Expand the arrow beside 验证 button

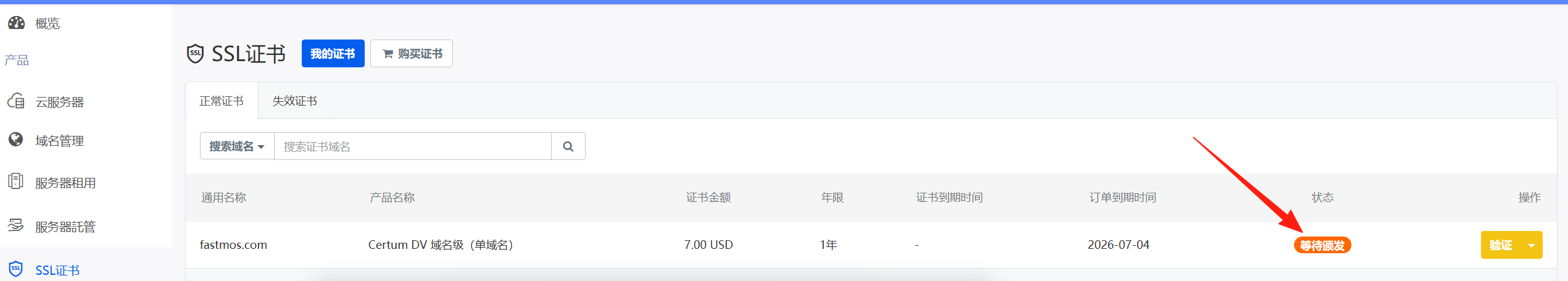click(1532, 245)
